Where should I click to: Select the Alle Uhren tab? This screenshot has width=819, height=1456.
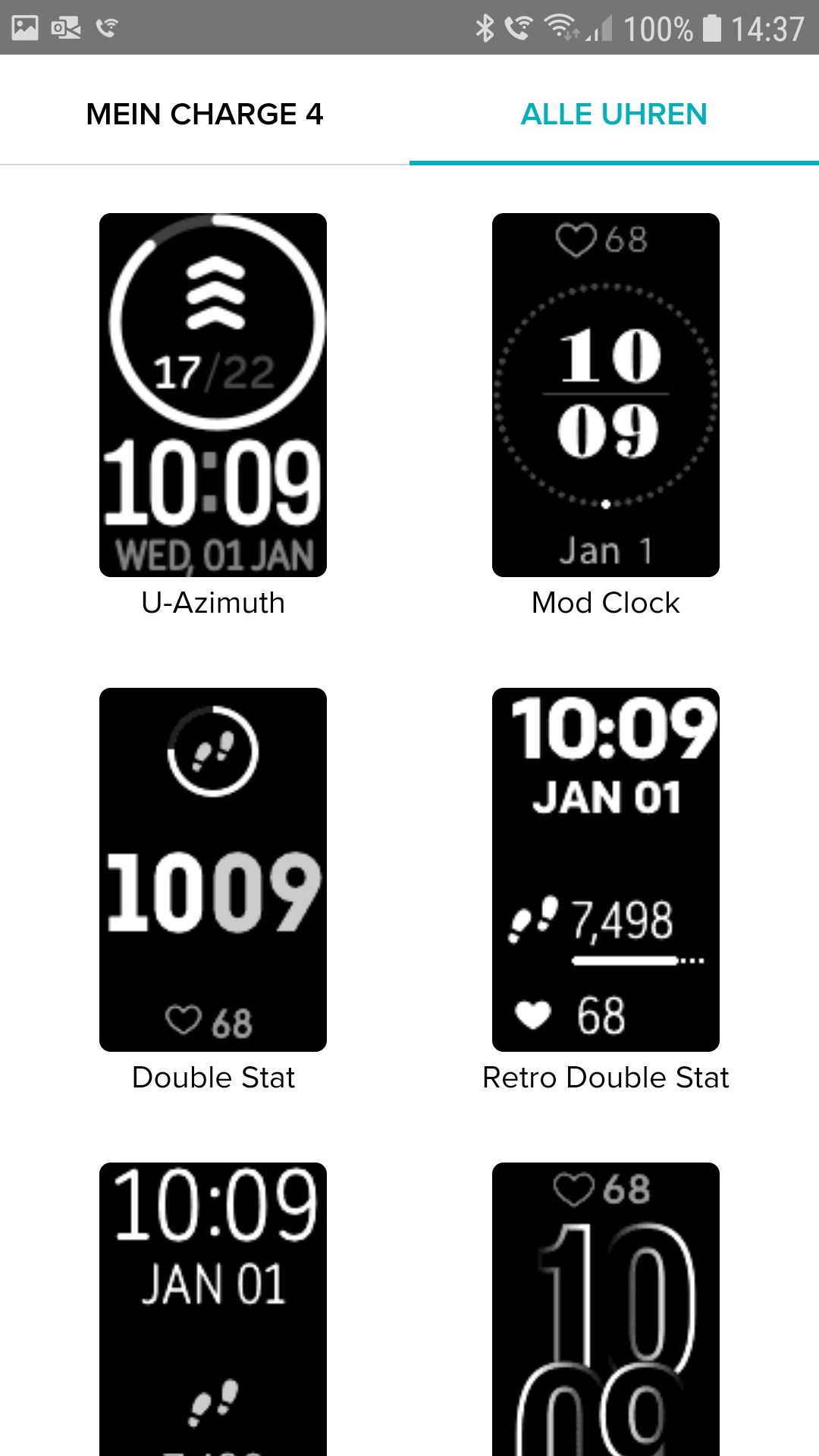(613, 114)
